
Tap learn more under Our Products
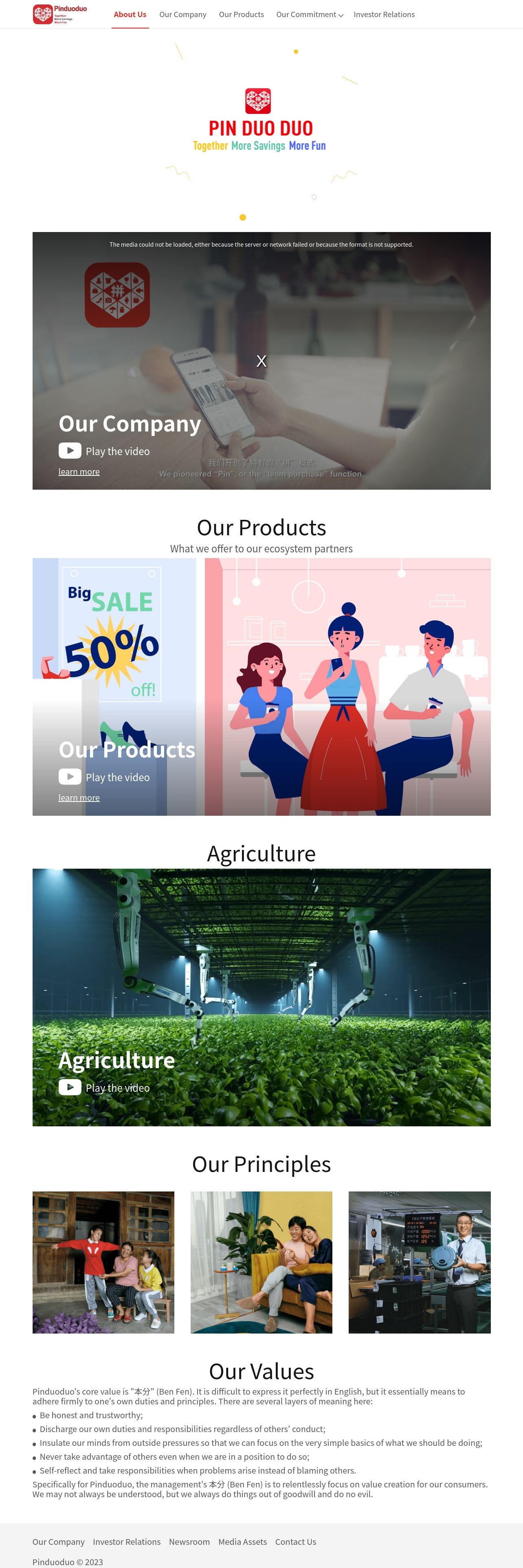click(x=79, y=798)
